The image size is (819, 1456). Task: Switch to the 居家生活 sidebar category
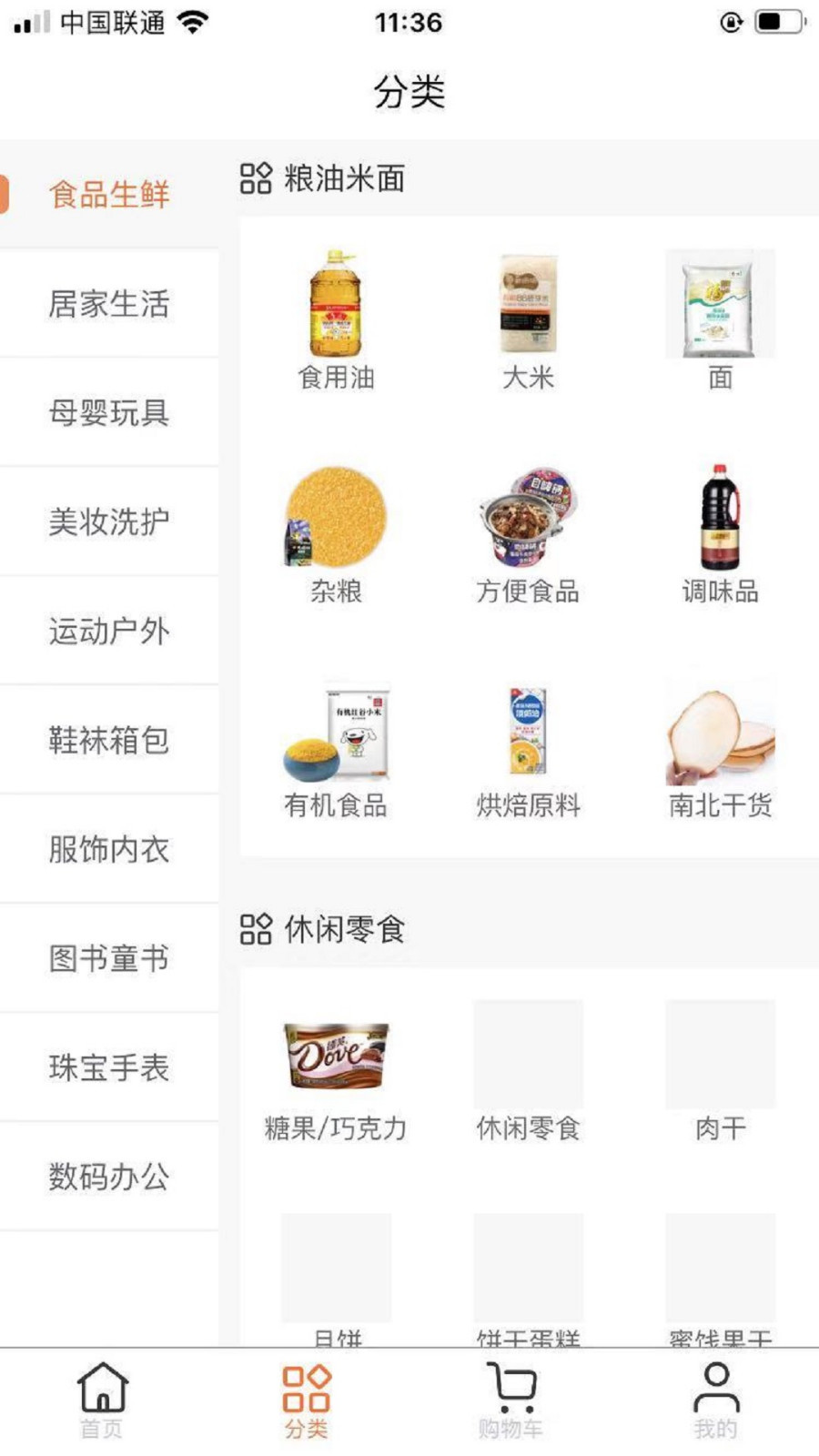[109, 303]
